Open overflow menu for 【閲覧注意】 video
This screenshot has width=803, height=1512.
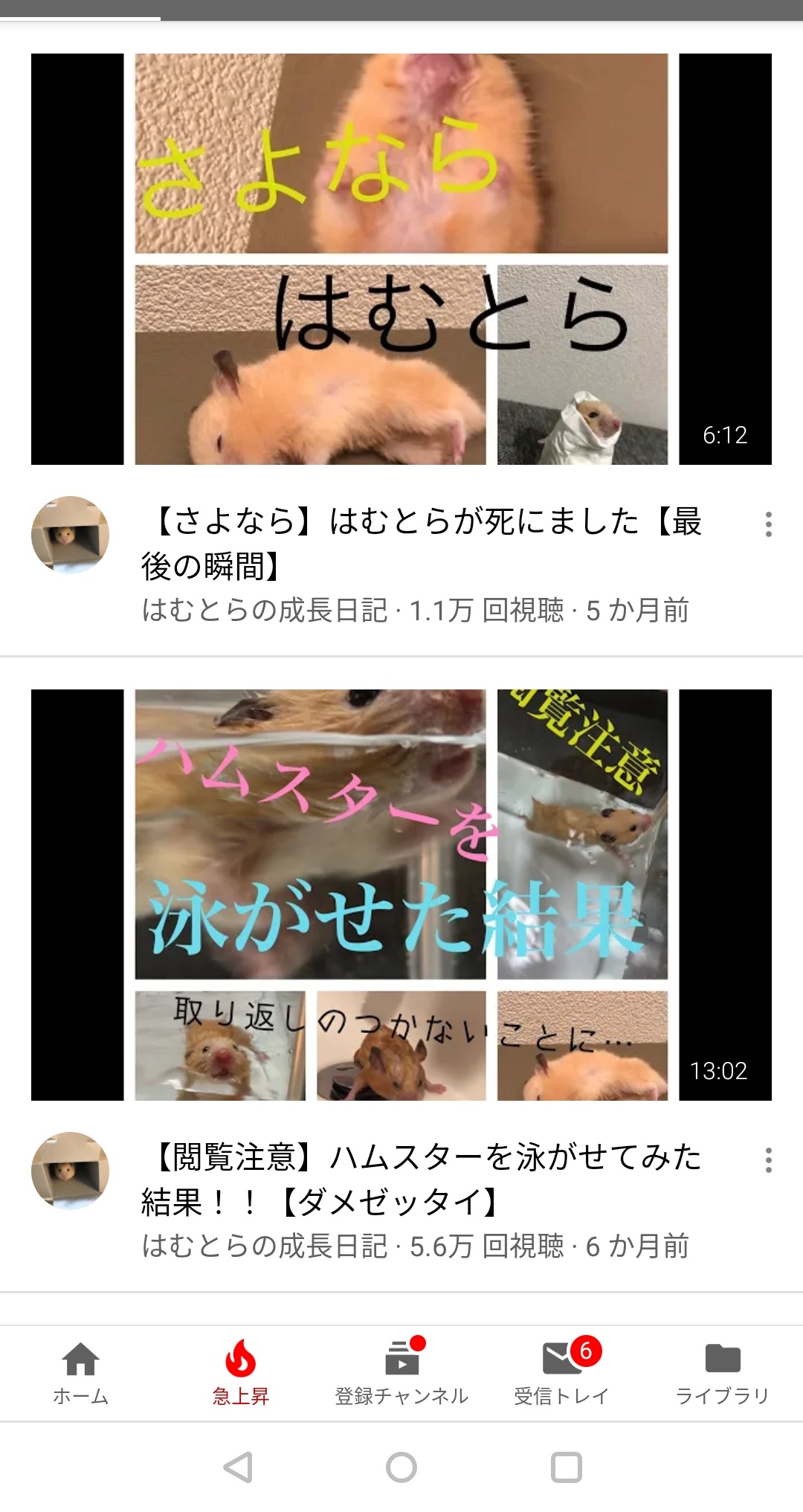pos(769,1160)
